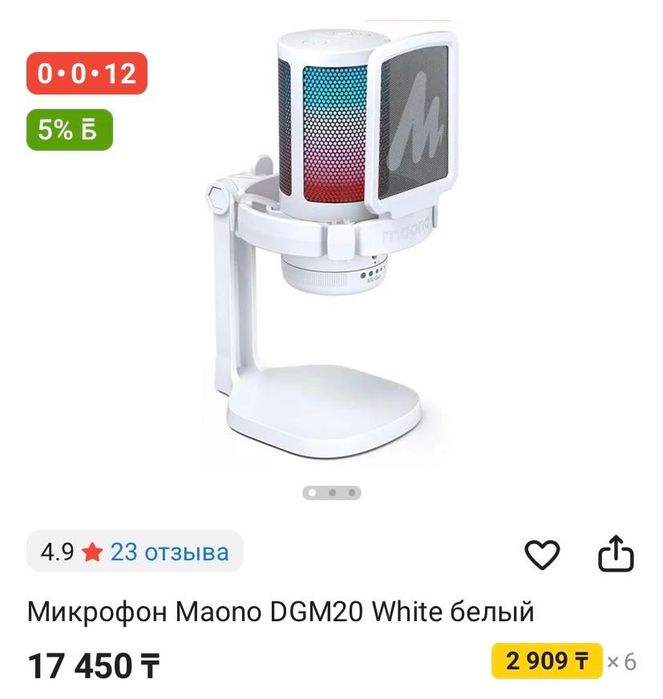The image size is (663, 699).
Task: Tap the image gallery page indicator dots
Action: coord(331,493)
